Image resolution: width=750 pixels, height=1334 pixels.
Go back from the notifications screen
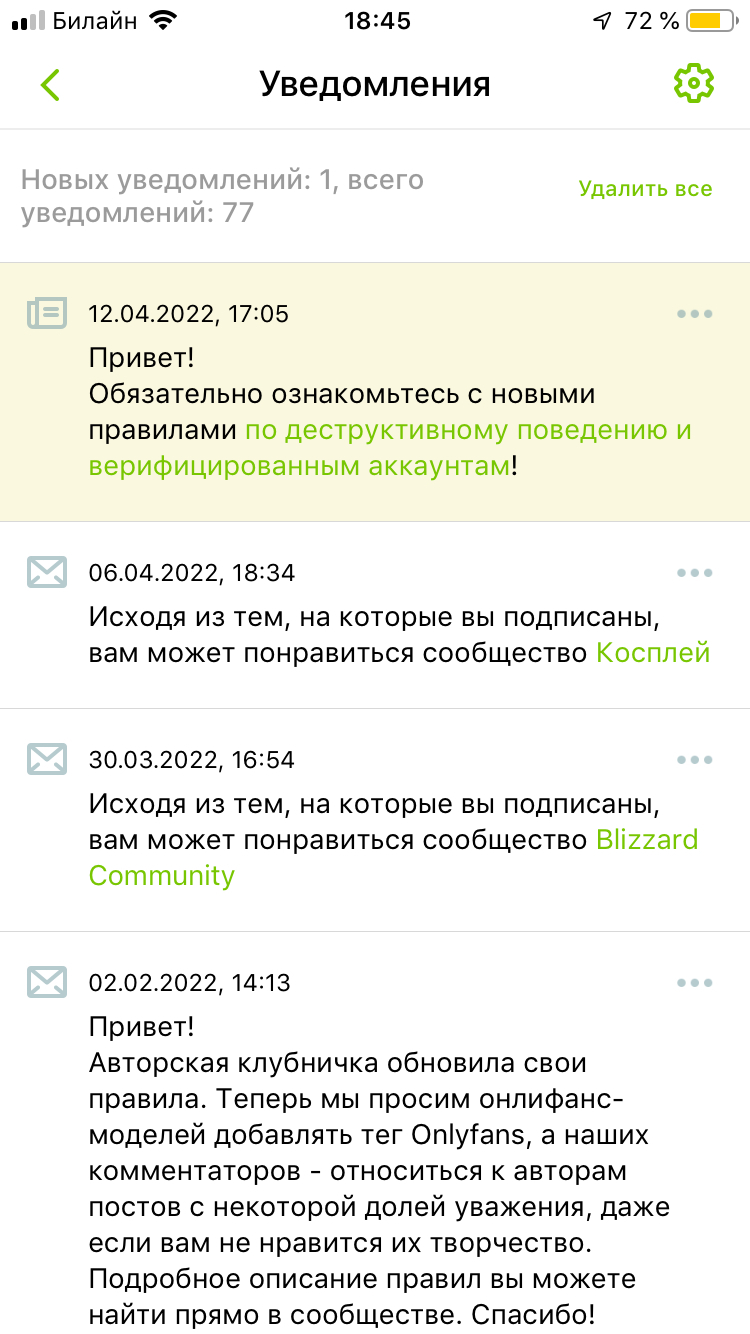[x=50, y=85]
